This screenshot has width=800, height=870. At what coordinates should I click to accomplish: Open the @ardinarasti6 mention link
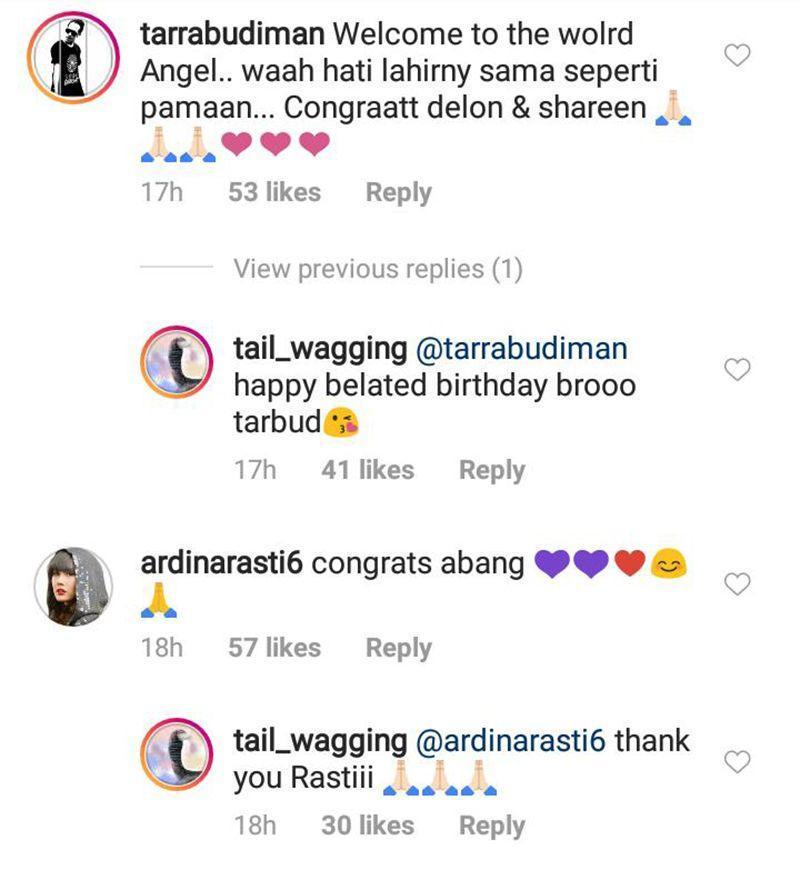point(510,741)
